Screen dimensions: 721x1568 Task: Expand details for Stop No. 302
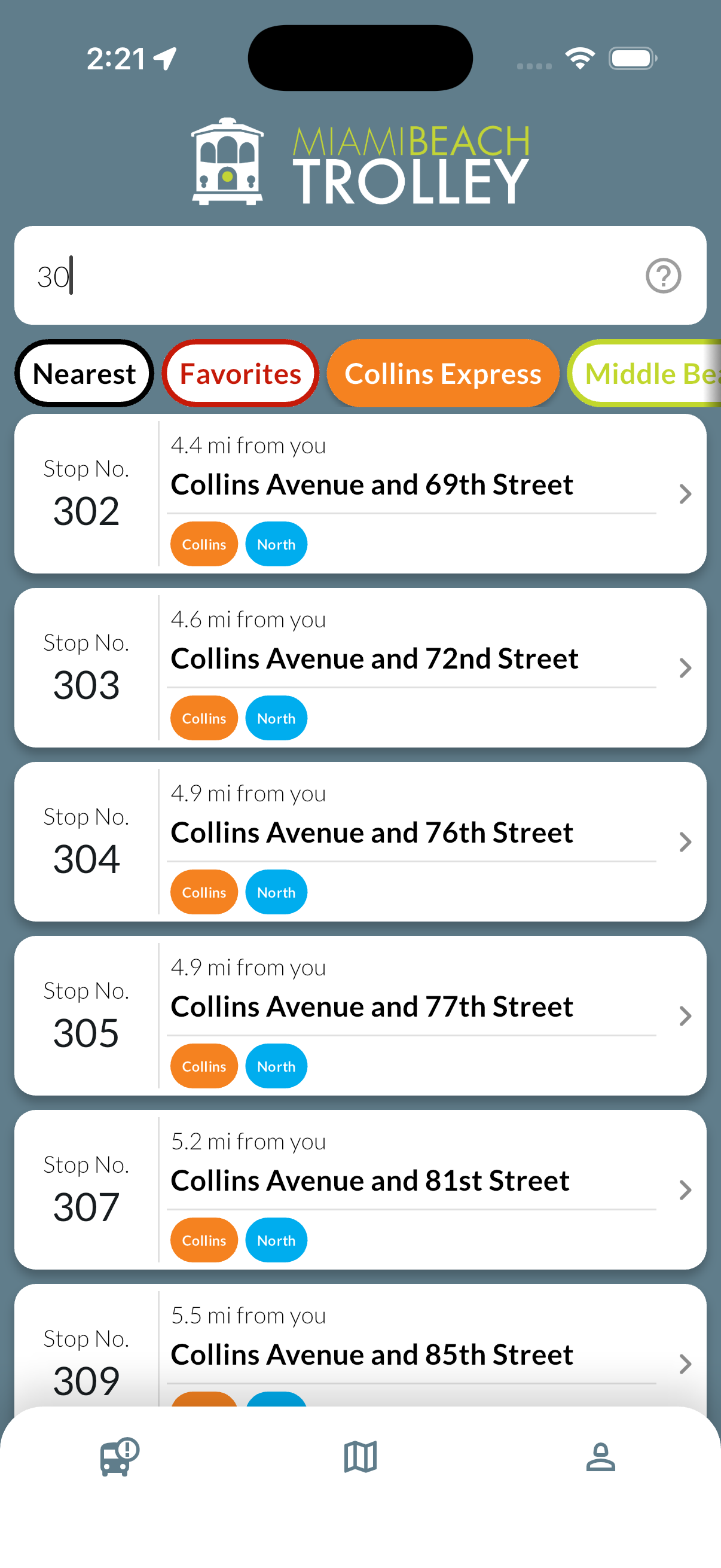[686, 493]
